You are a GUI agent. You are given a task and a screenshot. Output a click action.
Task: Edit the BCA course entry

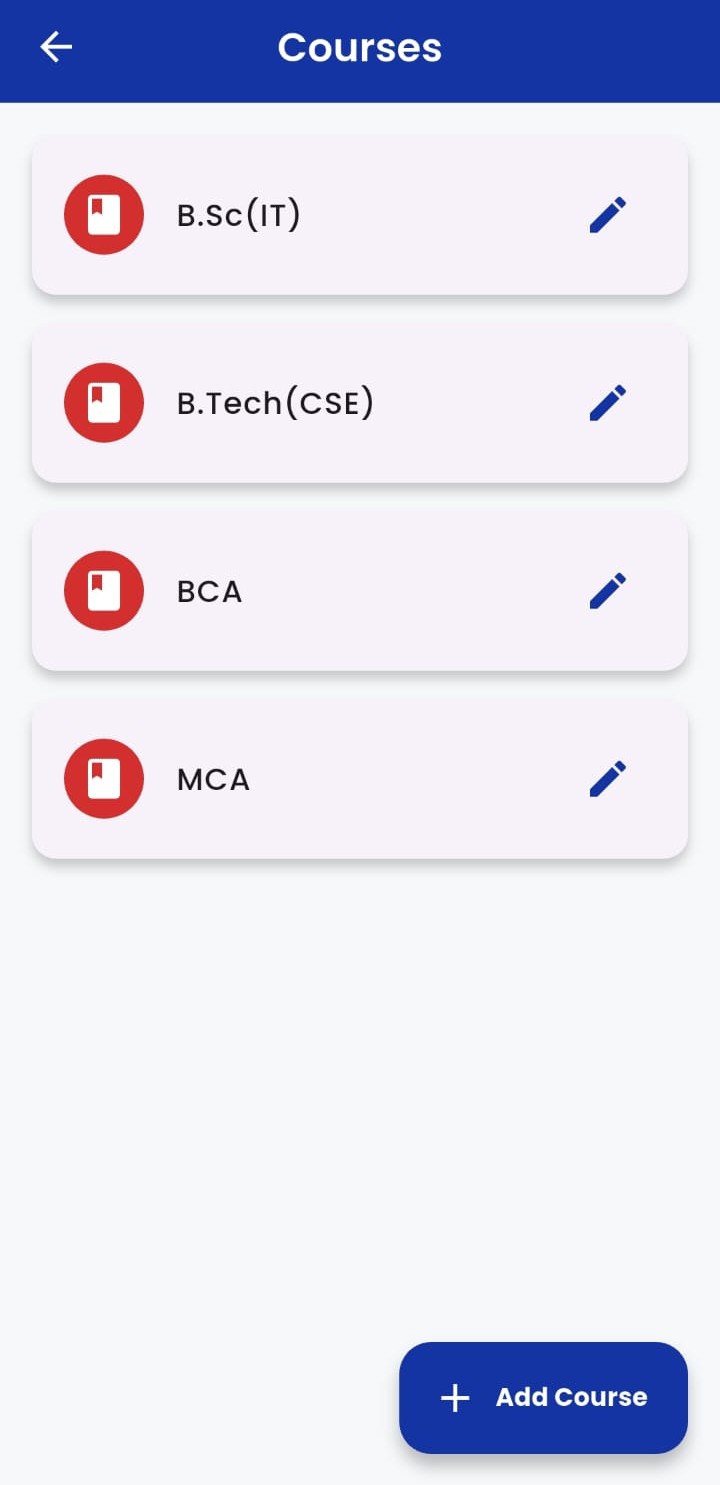click(x=607, y=591)
